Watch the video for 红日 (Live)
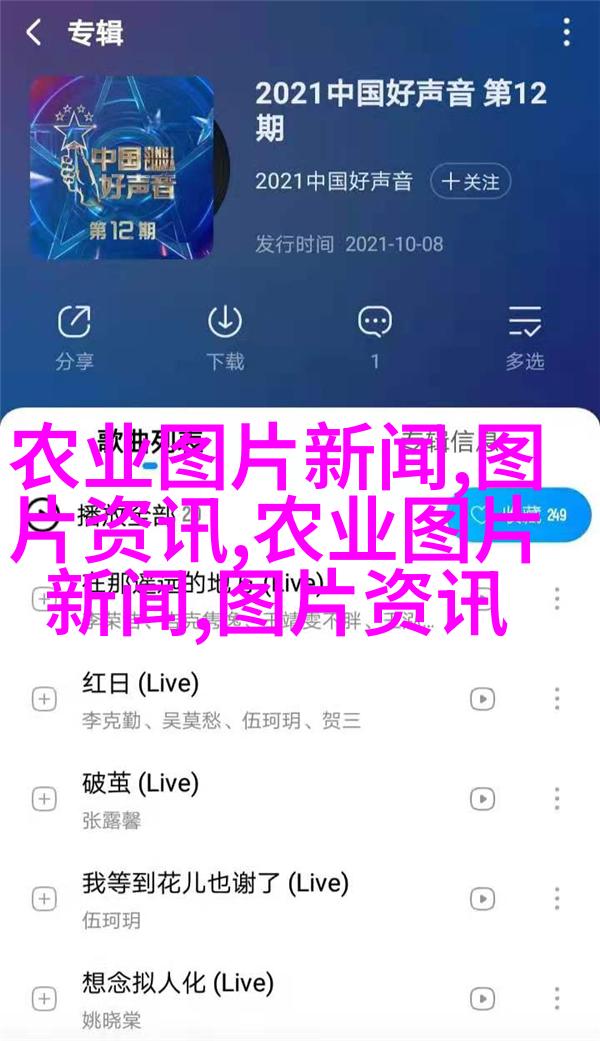 pyautogui.click(x=483, y=698)
